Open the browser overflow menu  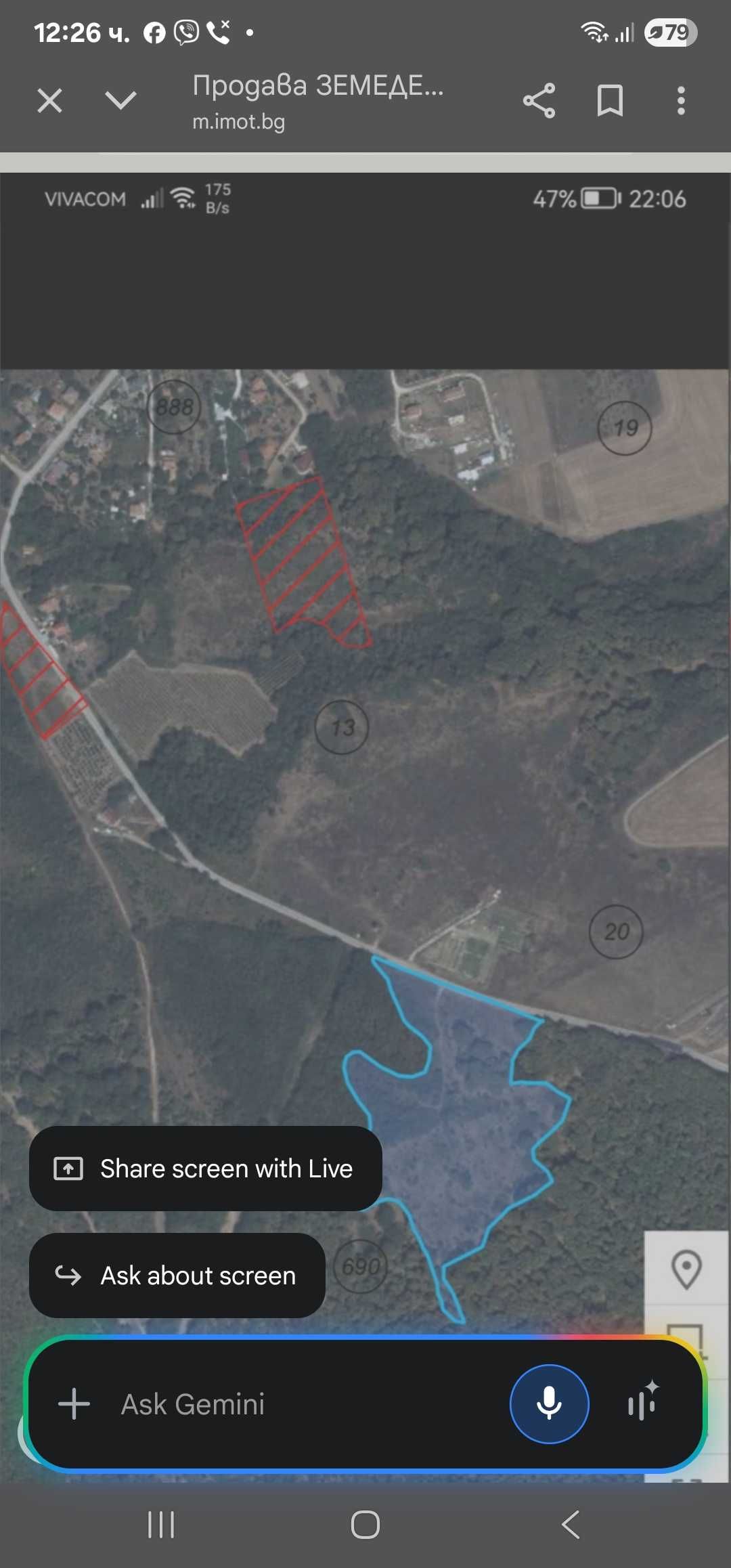681,101
